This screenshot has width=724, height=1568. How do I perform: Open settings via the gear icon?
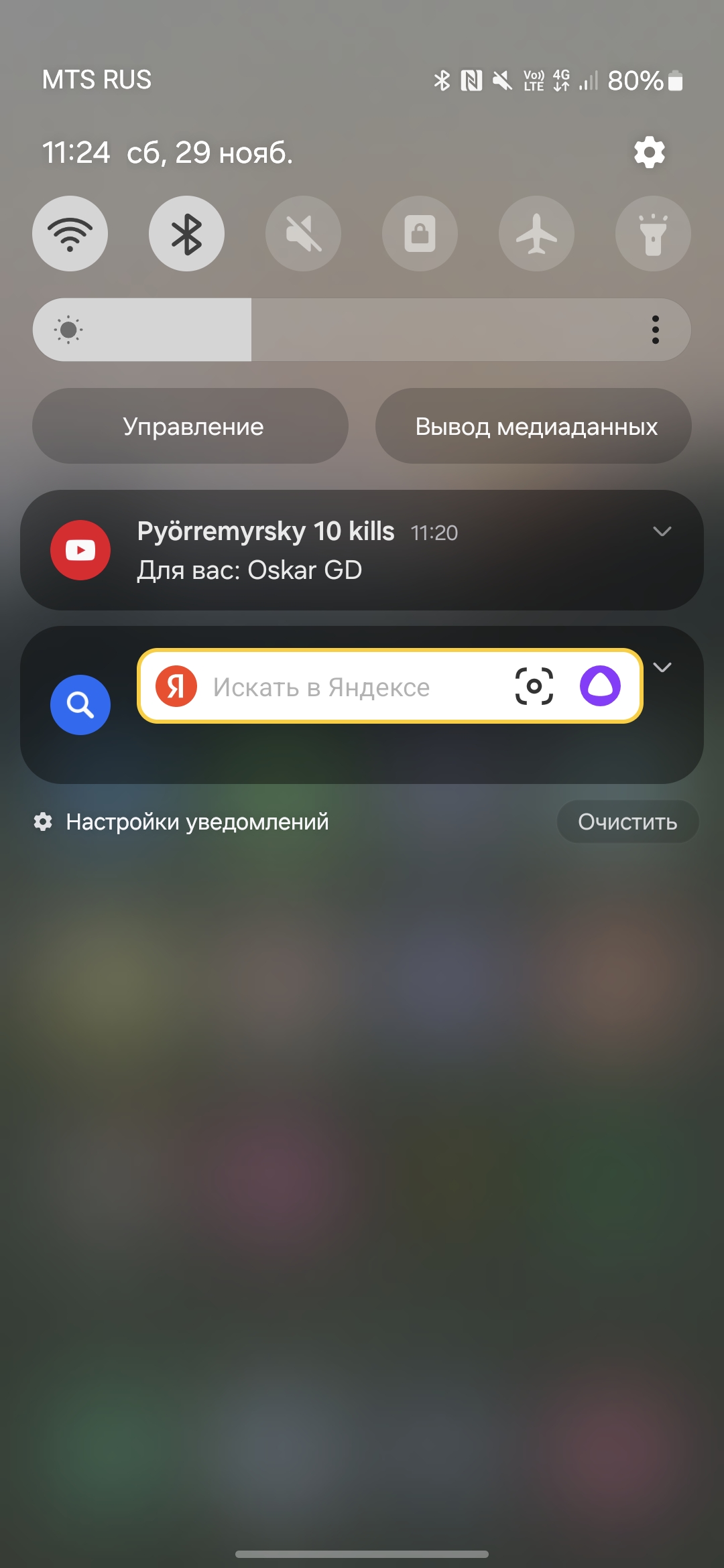(649, 153)
